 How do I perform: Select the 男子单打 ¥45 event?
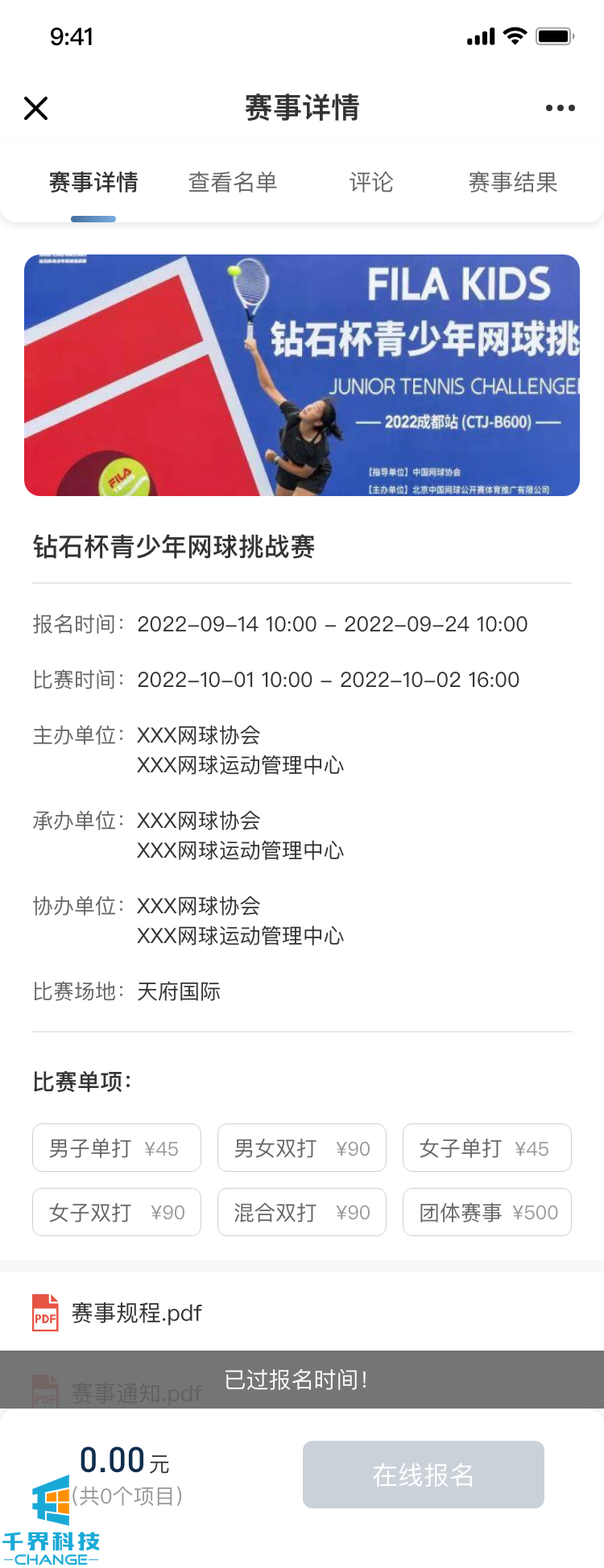coord(117,1148)
